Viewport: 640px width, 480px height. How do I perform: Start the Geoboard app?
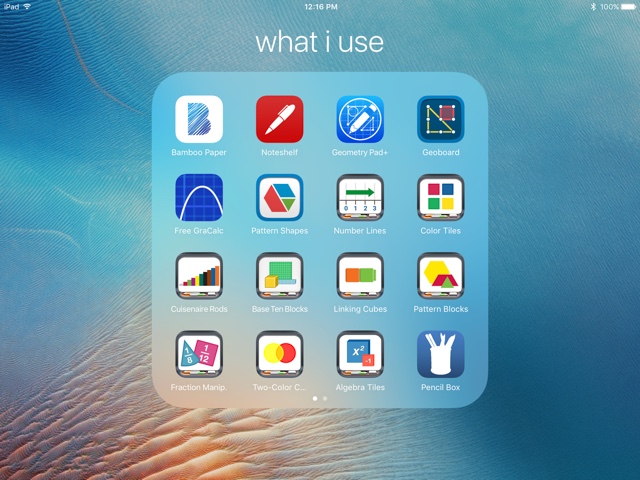440,120
